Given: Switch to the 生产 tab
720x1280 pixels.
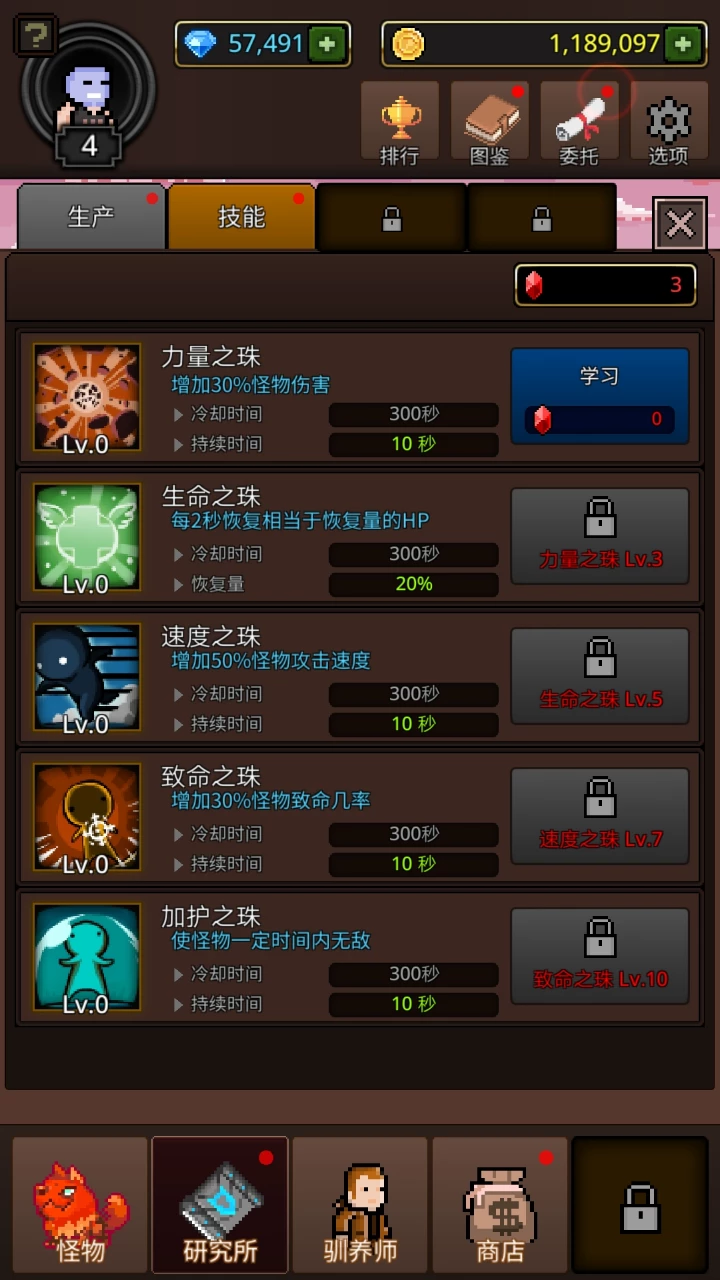Looking at the screenshot, I should click(91, 217).
